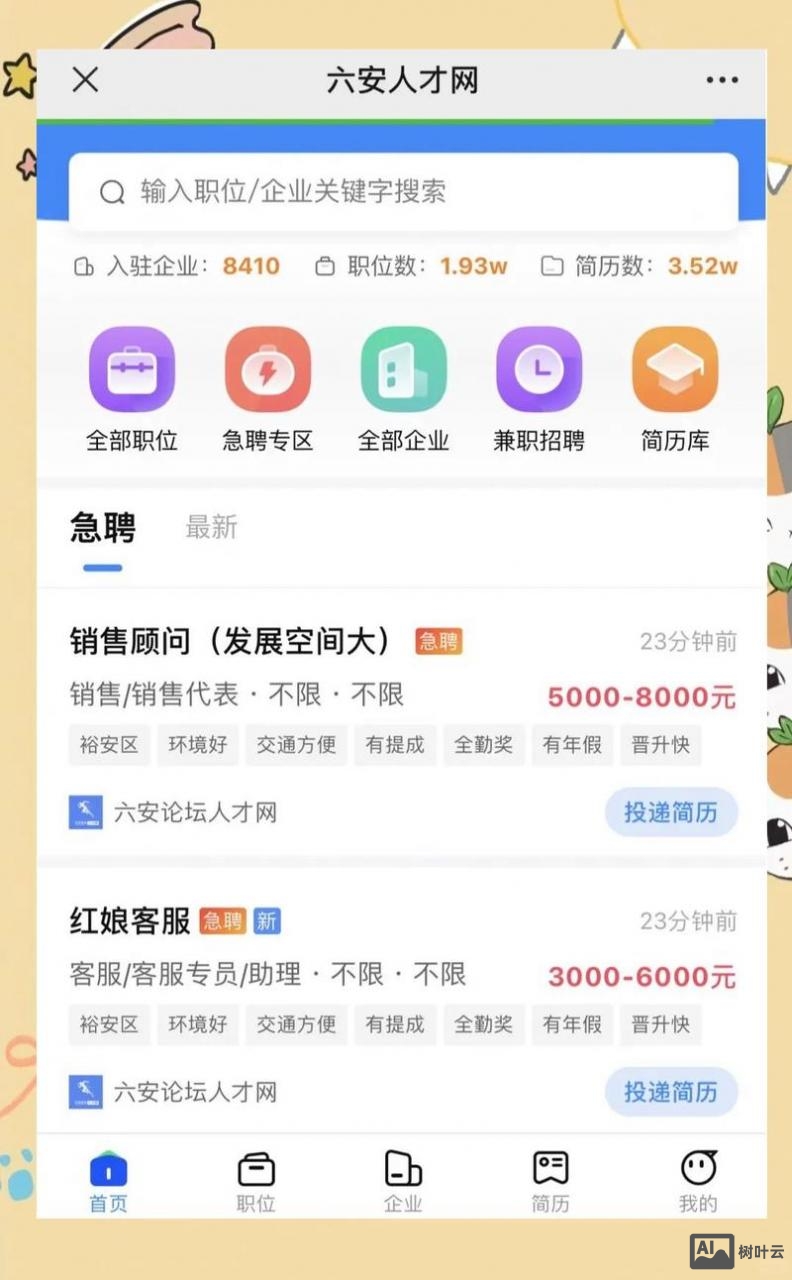Screen dimensions: 792x1280
Task: Go to 我的 profile section
Action: click(x=698, y=1180)
